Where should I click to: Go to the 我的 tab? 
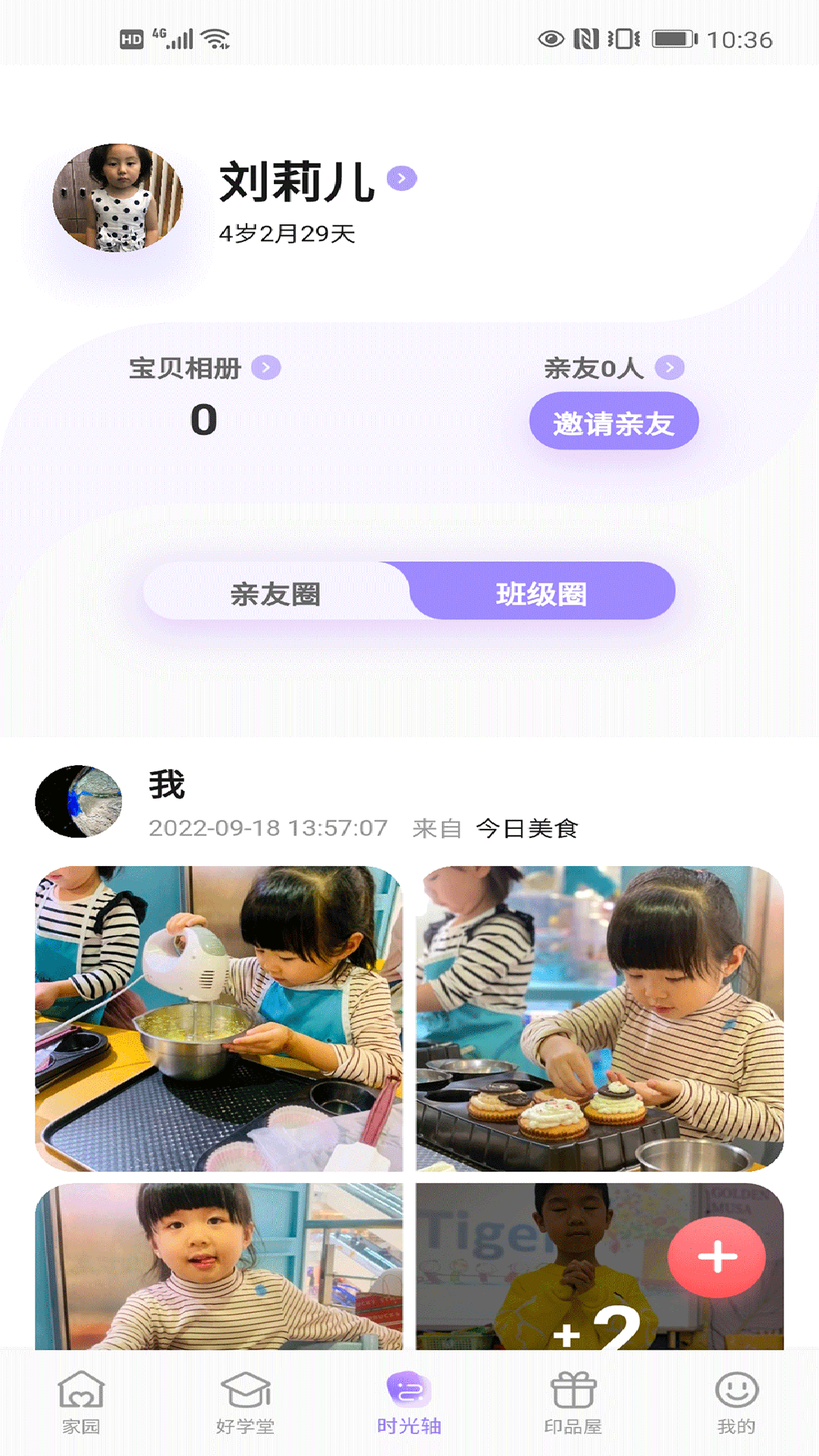point(736,1403)
